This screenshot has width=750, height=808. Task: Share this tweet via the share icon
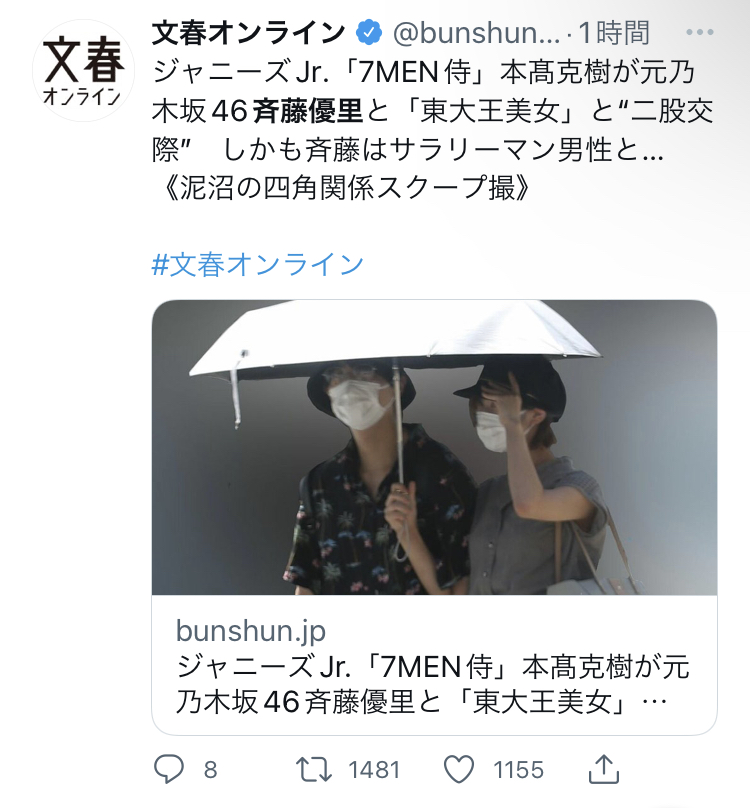(x=604, y=768)
